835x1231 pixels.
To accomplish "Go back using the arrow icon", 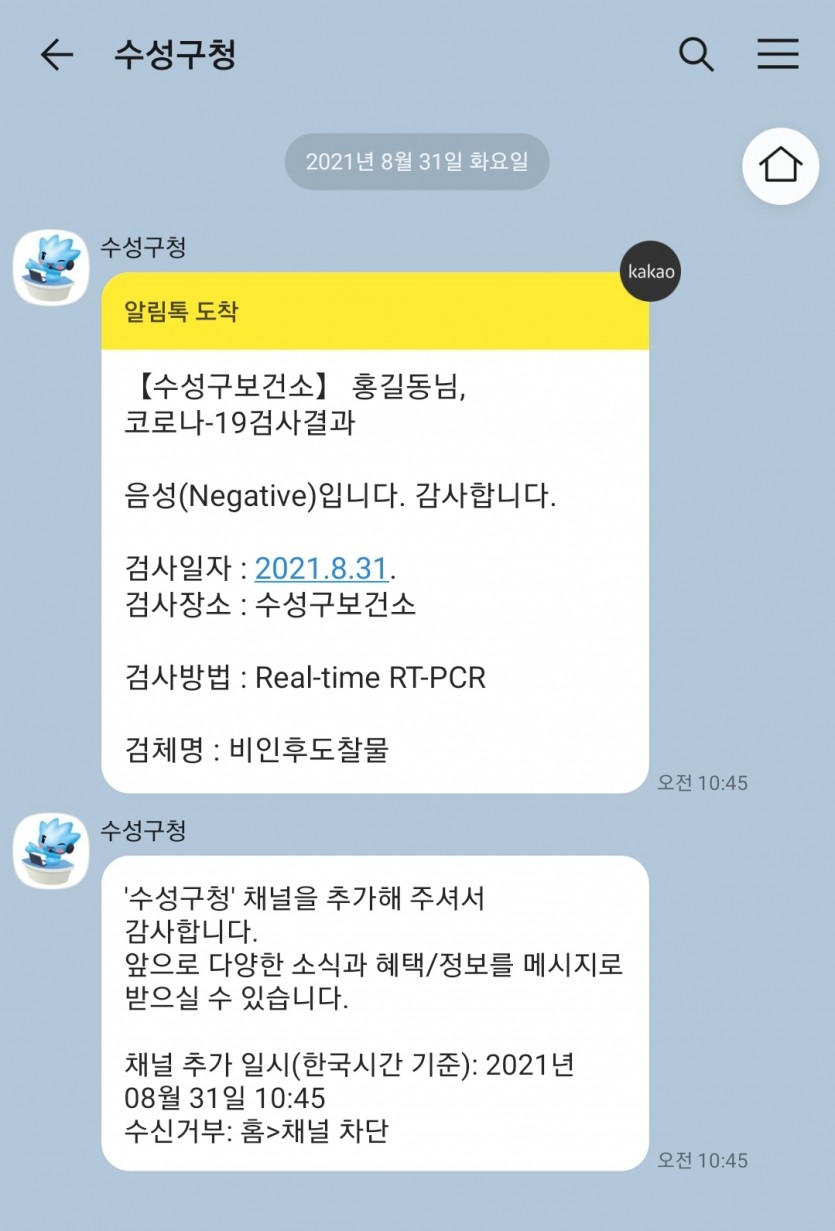I will 57,54.
